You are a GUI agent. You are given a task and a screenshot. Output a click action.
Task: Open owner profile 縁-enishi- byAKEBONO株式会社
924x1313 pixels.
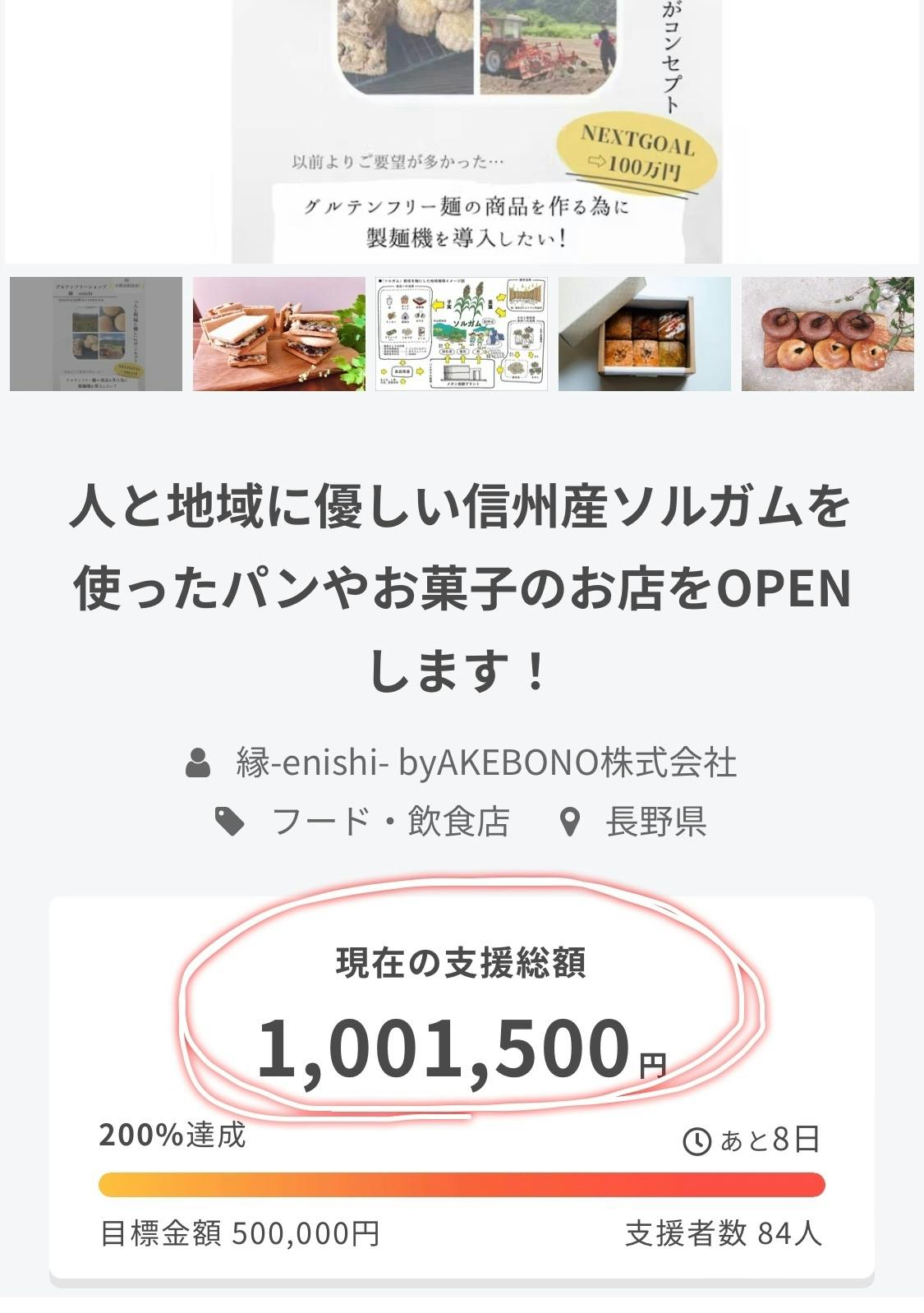[x=485, y=762]
